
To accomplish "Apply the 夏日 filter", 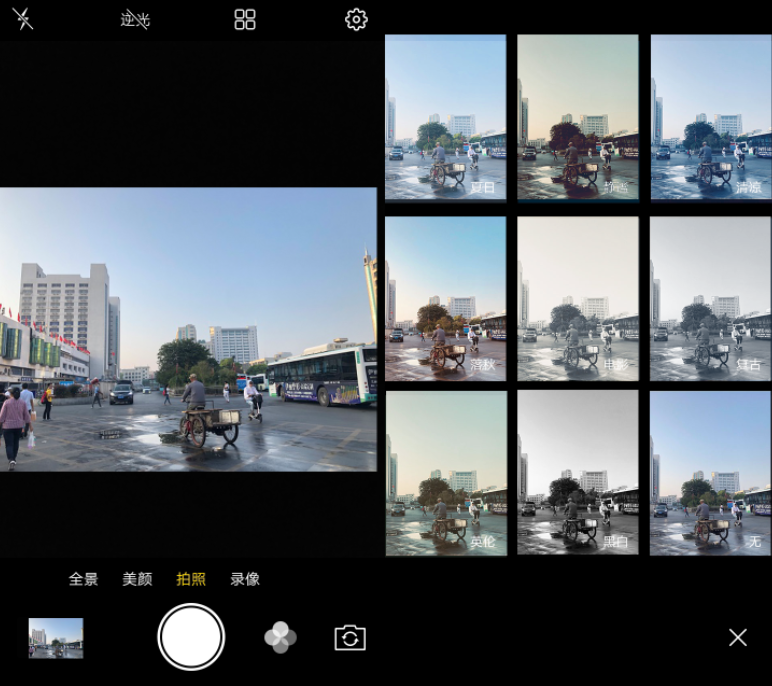I will (x=445, y=117).
